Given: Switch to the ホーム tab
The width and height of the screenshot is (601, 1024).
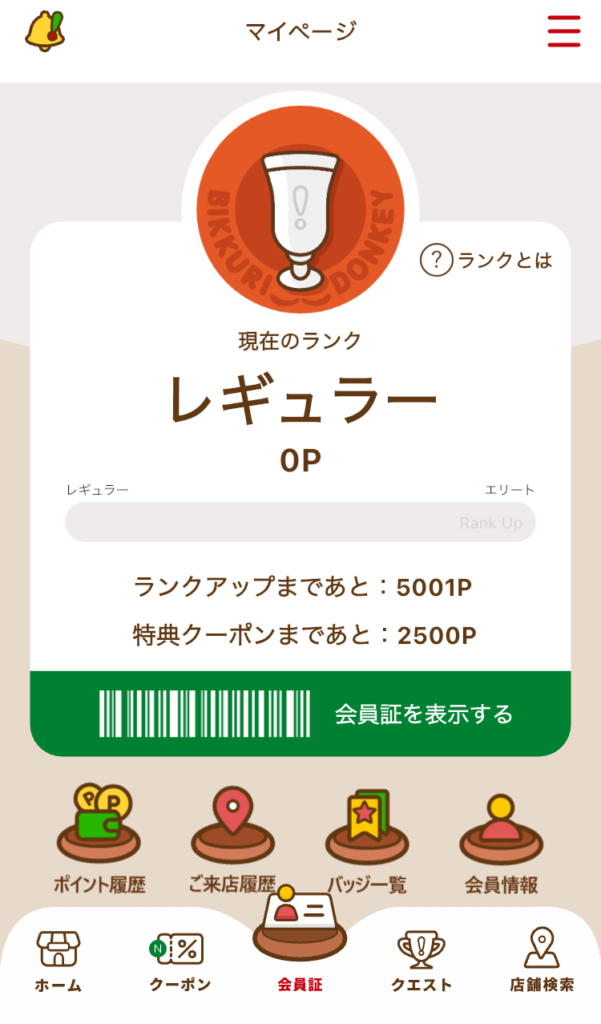Looking at the screenshot, I should click(58, 960).
